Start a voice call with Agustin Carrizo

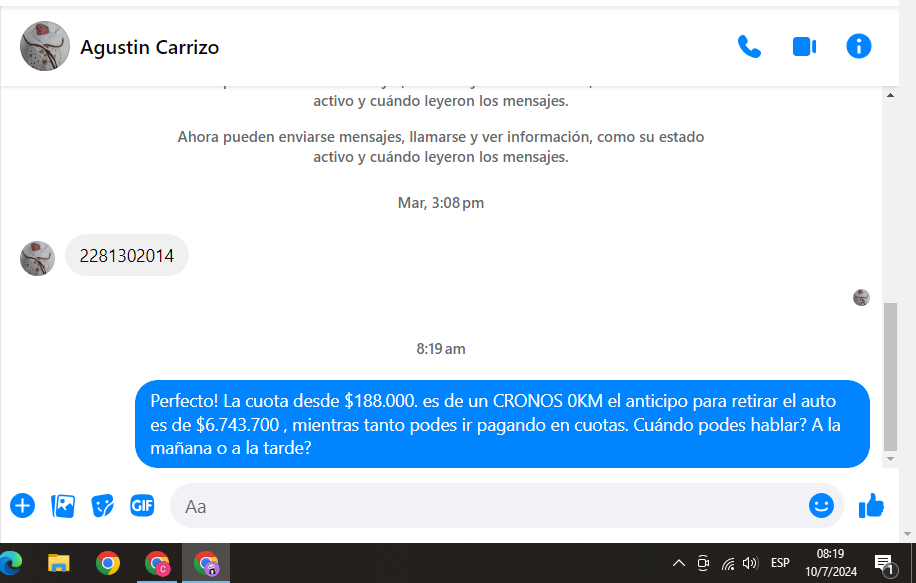click(749, 46)
